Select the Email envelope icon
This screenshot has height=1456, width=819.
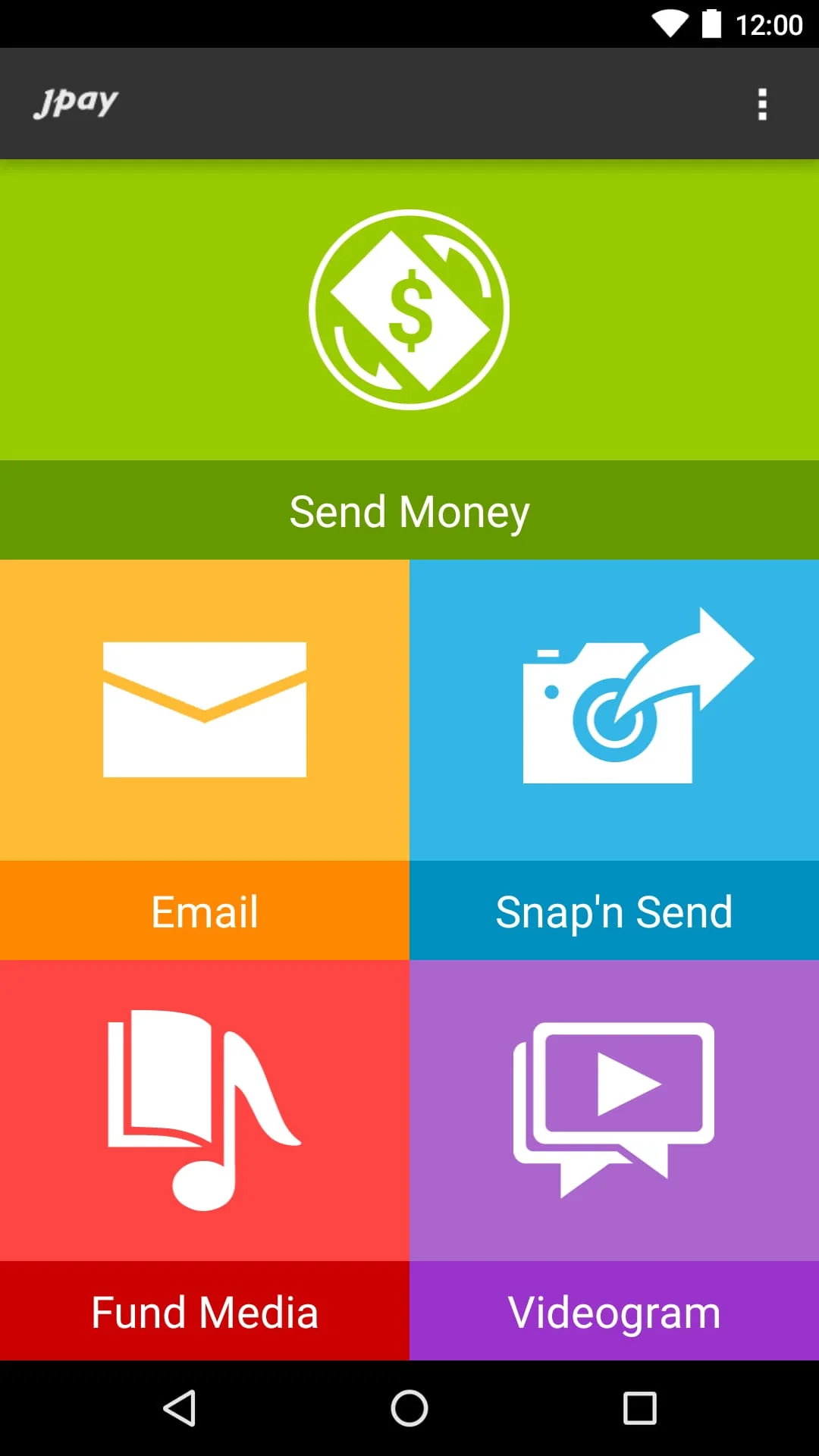[203, 709]
